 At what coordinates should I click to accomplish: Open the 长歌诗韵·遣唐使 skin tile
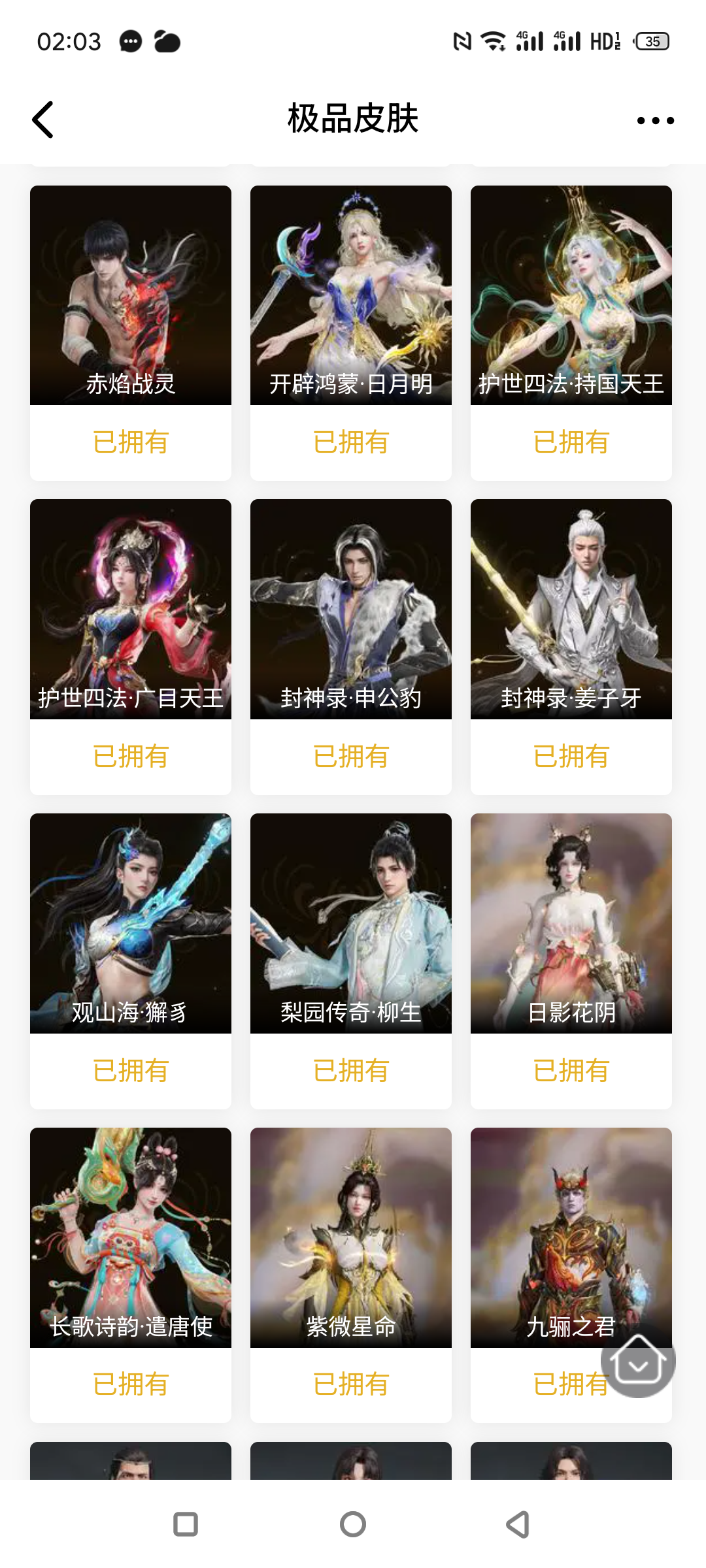(x=131, y=1237)
